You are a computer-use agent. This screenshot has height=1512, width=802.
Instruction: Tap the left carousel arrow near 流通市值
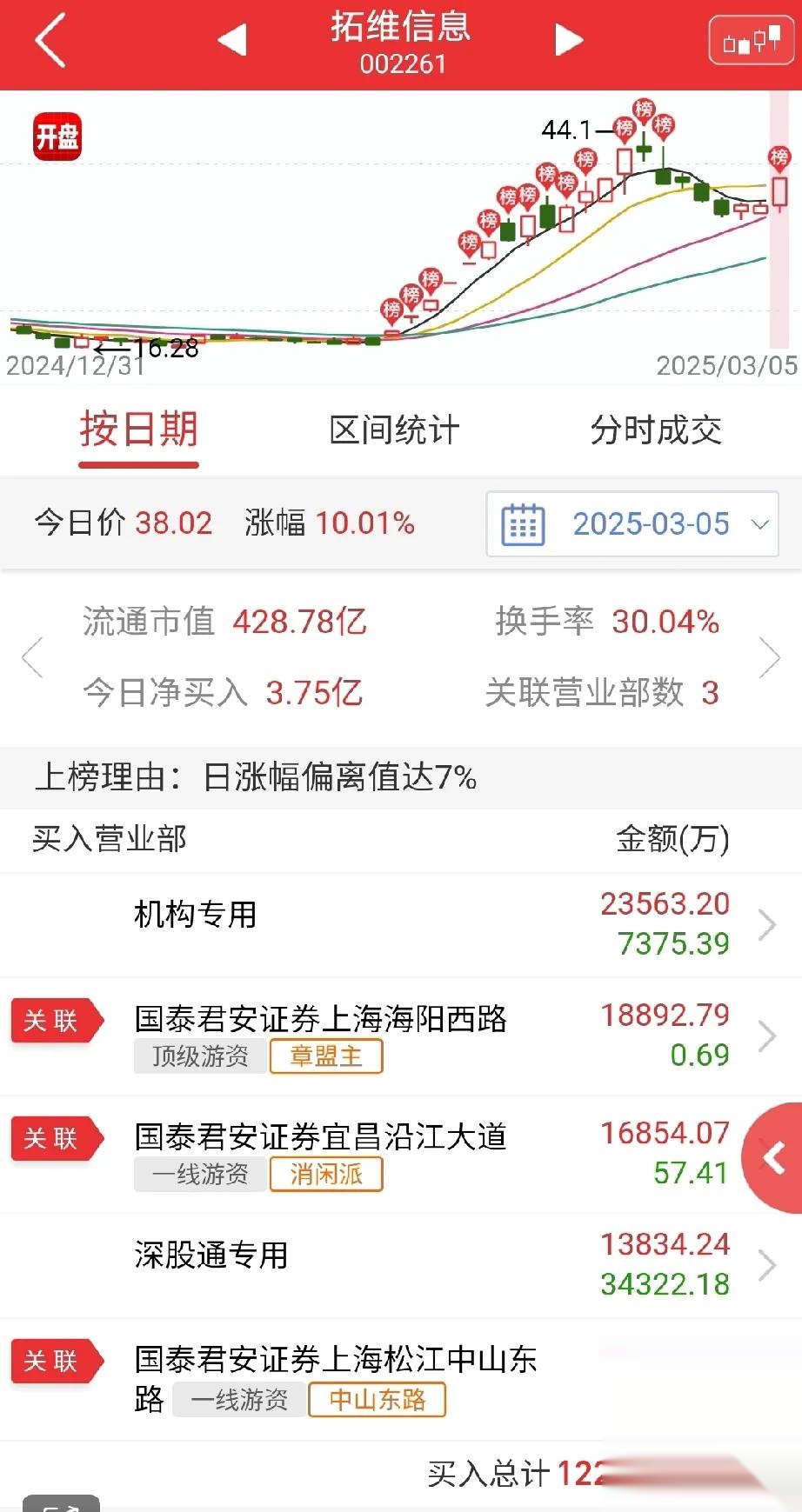[x=32, y=658]
